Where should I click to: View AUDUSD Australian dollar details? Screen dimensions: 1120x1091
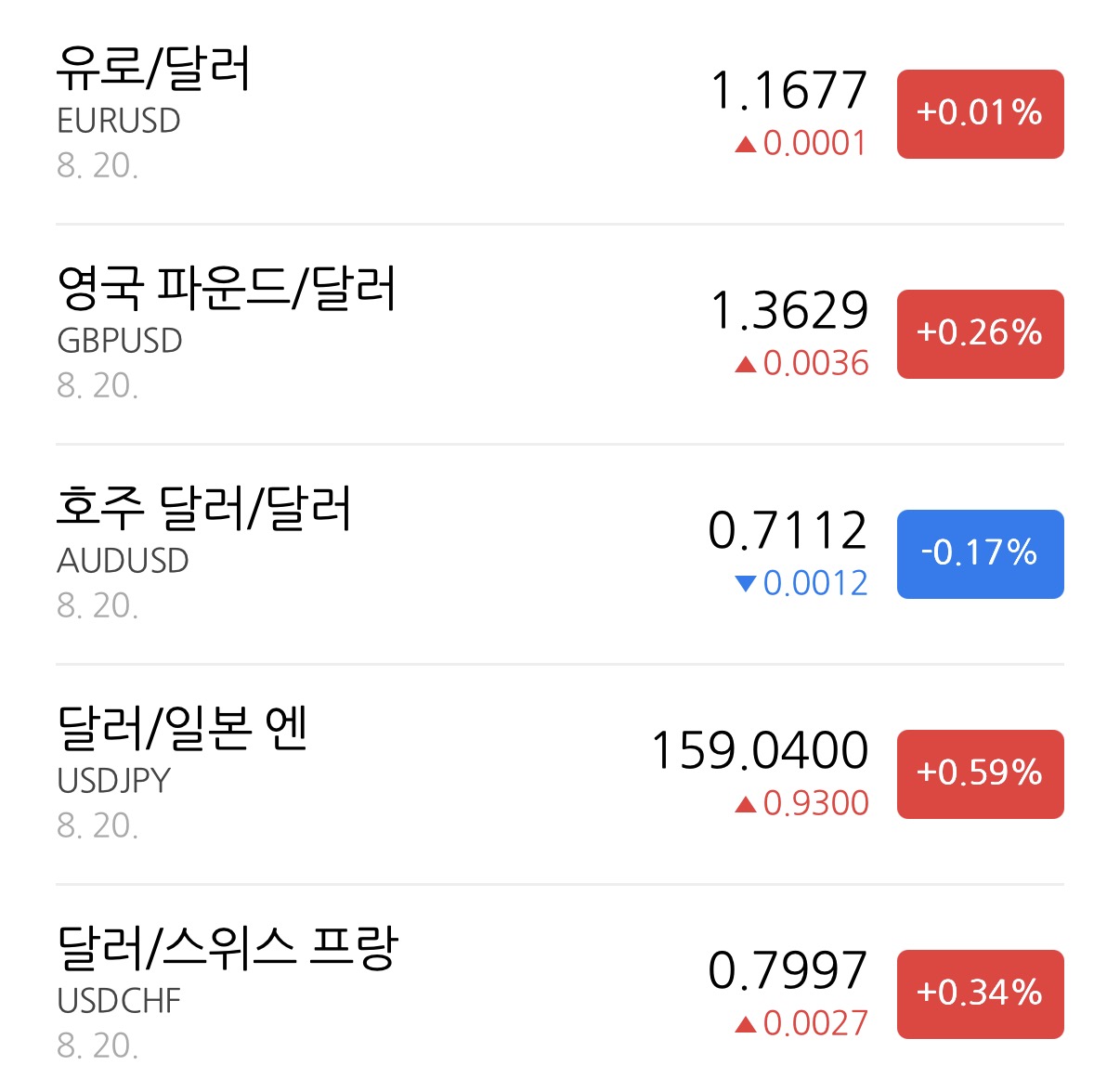tap(560, 554)
